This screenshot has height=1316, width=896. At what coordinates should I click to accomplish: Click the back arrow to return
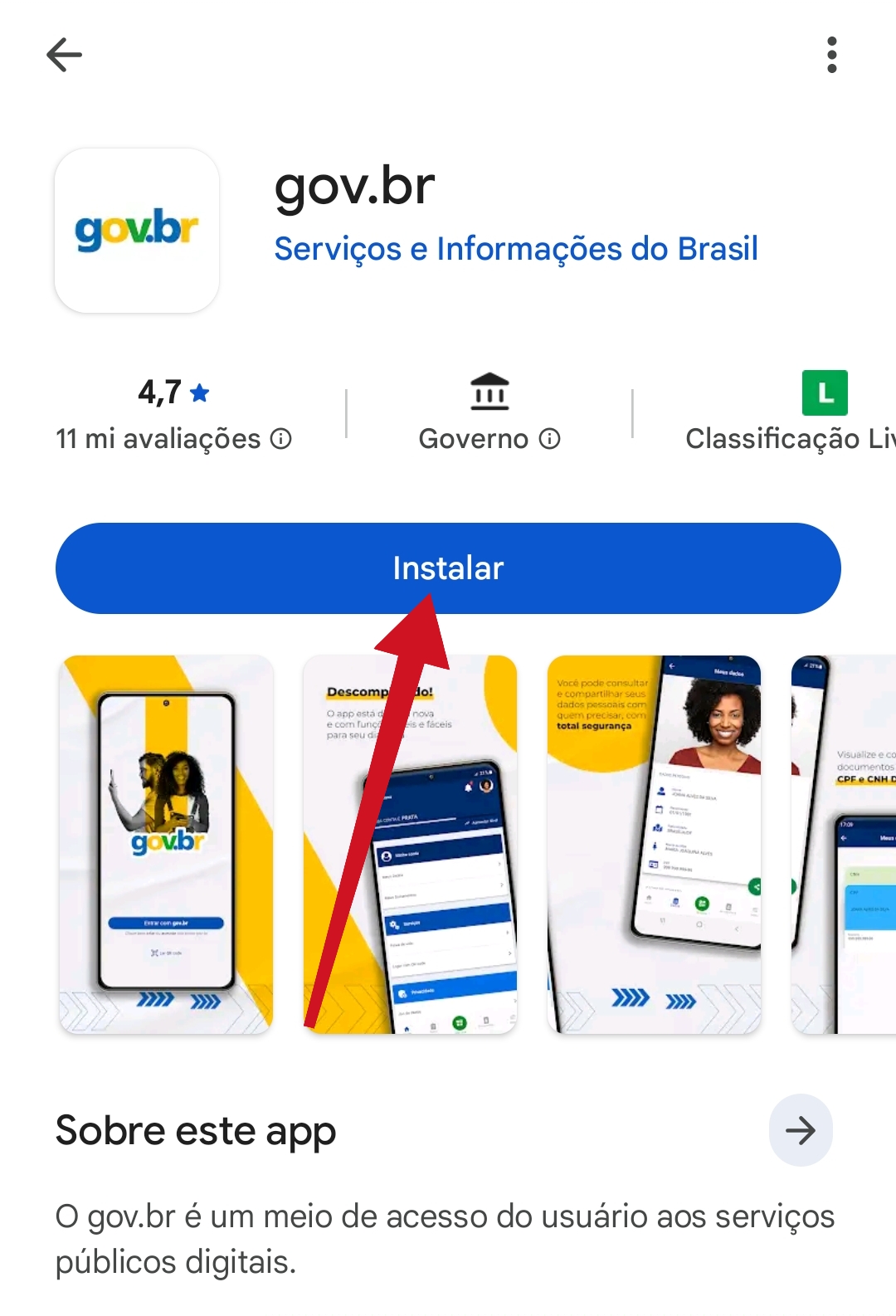(65, 55)
